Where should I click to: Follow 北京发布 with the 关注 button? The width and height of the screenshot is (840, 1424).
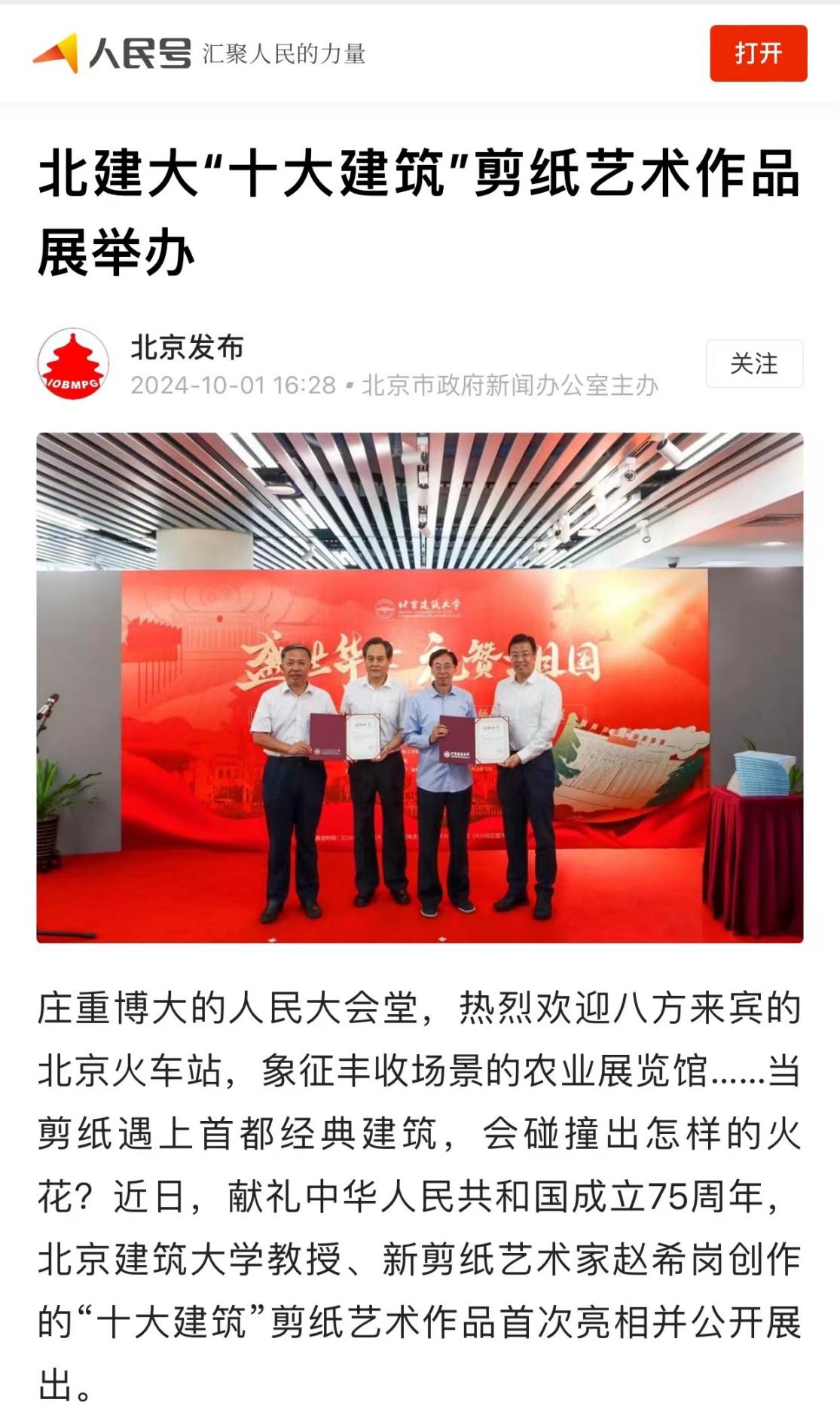[753, 364]
